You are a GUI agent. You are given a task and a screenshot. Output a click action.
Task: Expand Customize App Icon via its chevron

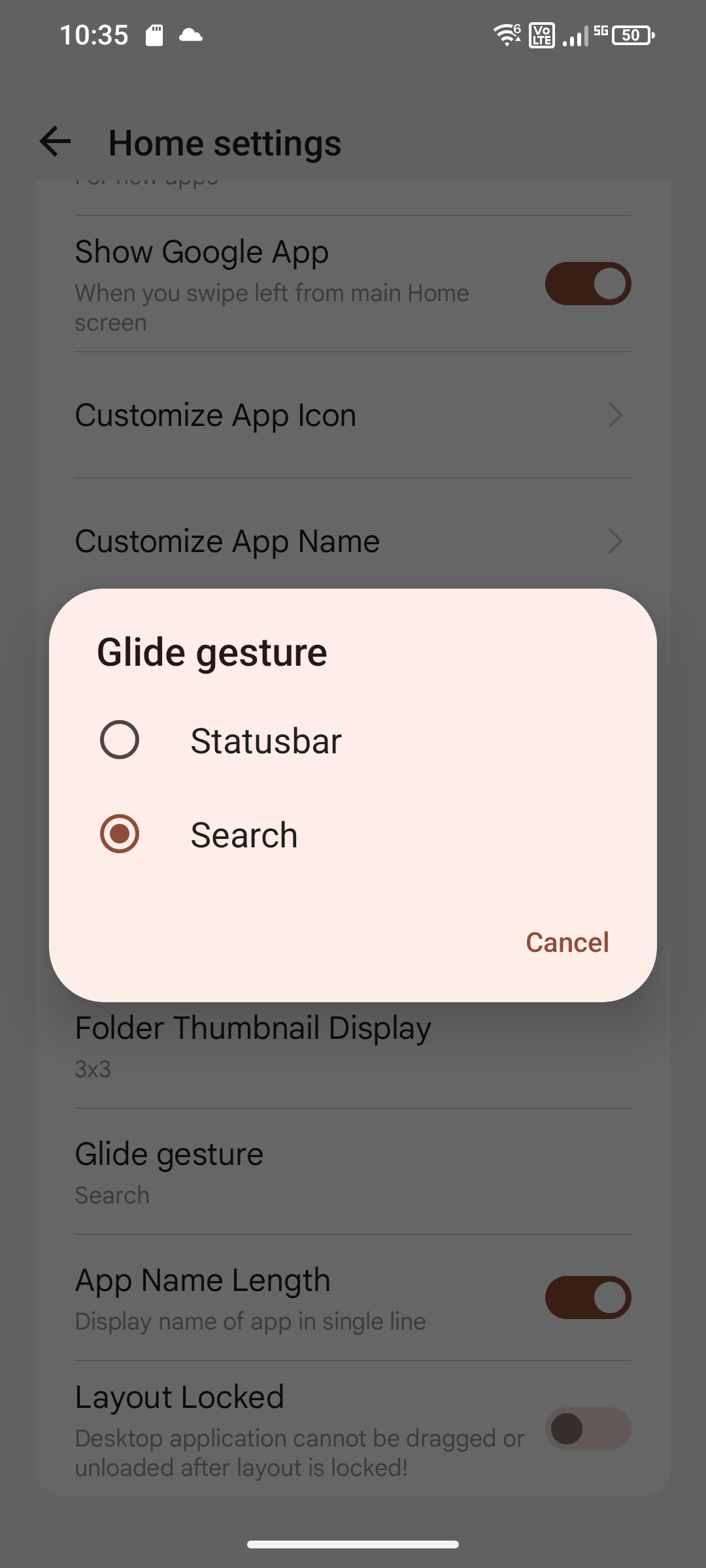coord(614,415)
